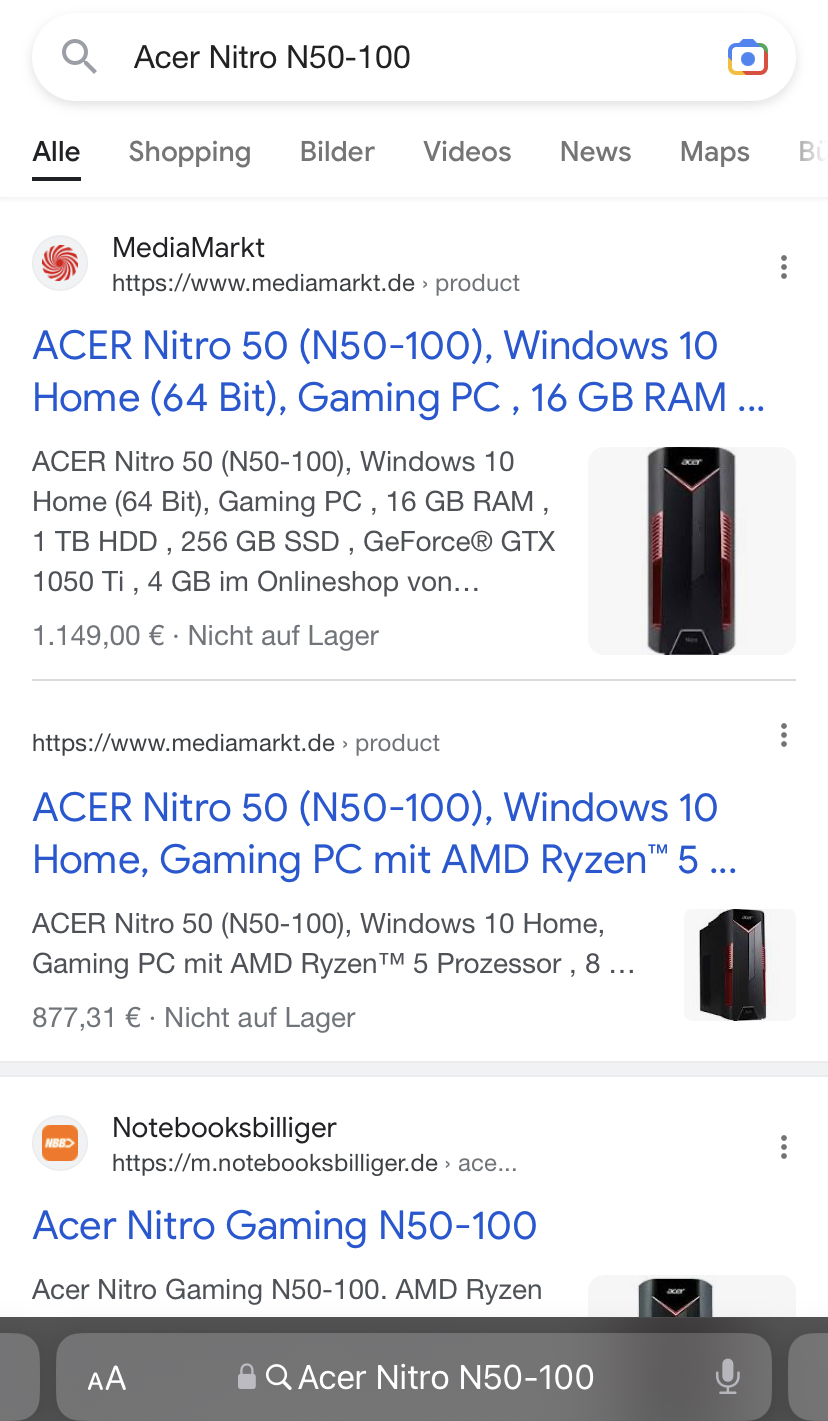The width and height of the screenshot is (828, 1421).
Task: Switch to the News tab
Action: coord(595,152)
